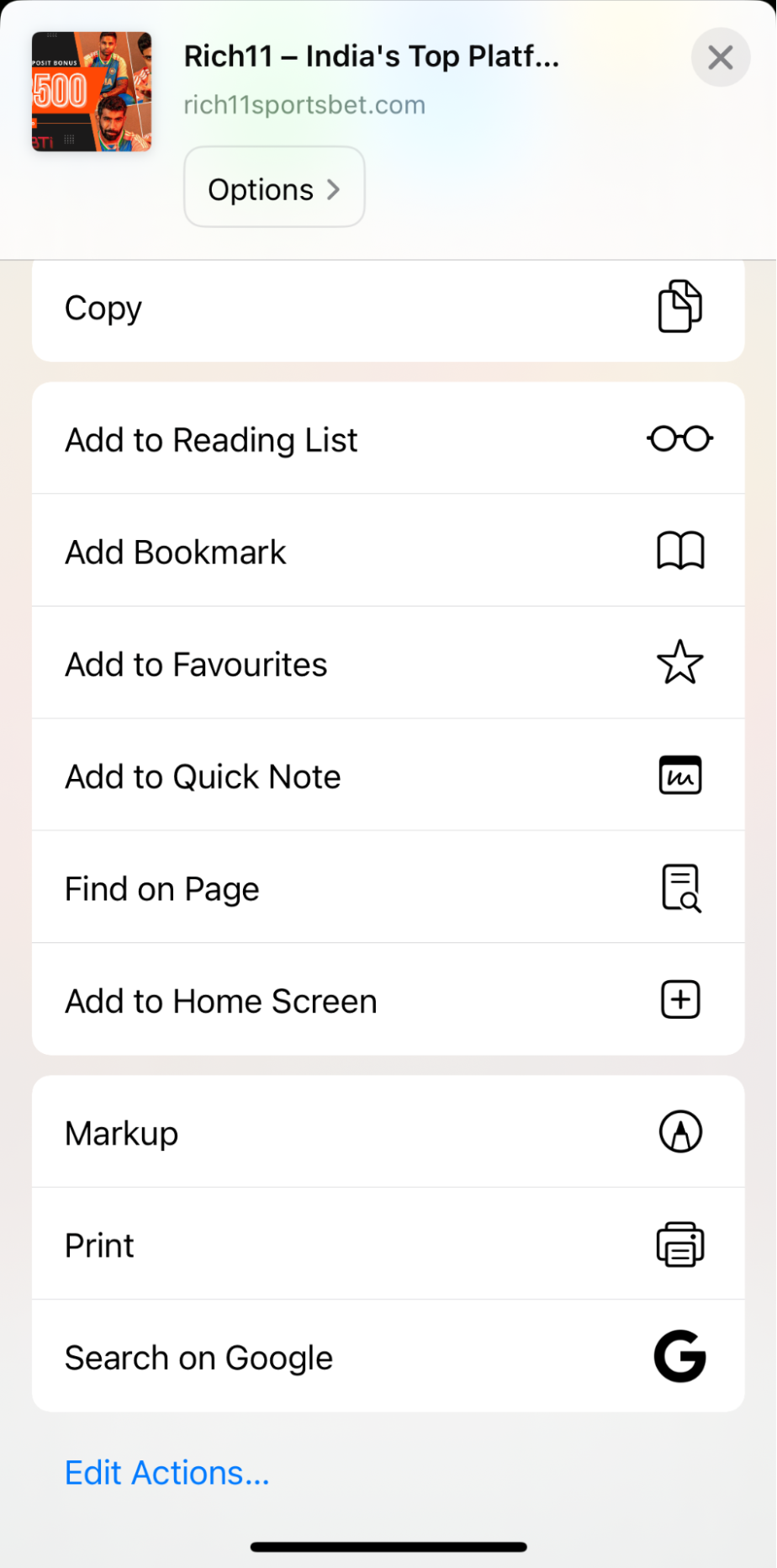Select Add to Home Screen
Viewport: 777px width, 1568px height.
388,1000
